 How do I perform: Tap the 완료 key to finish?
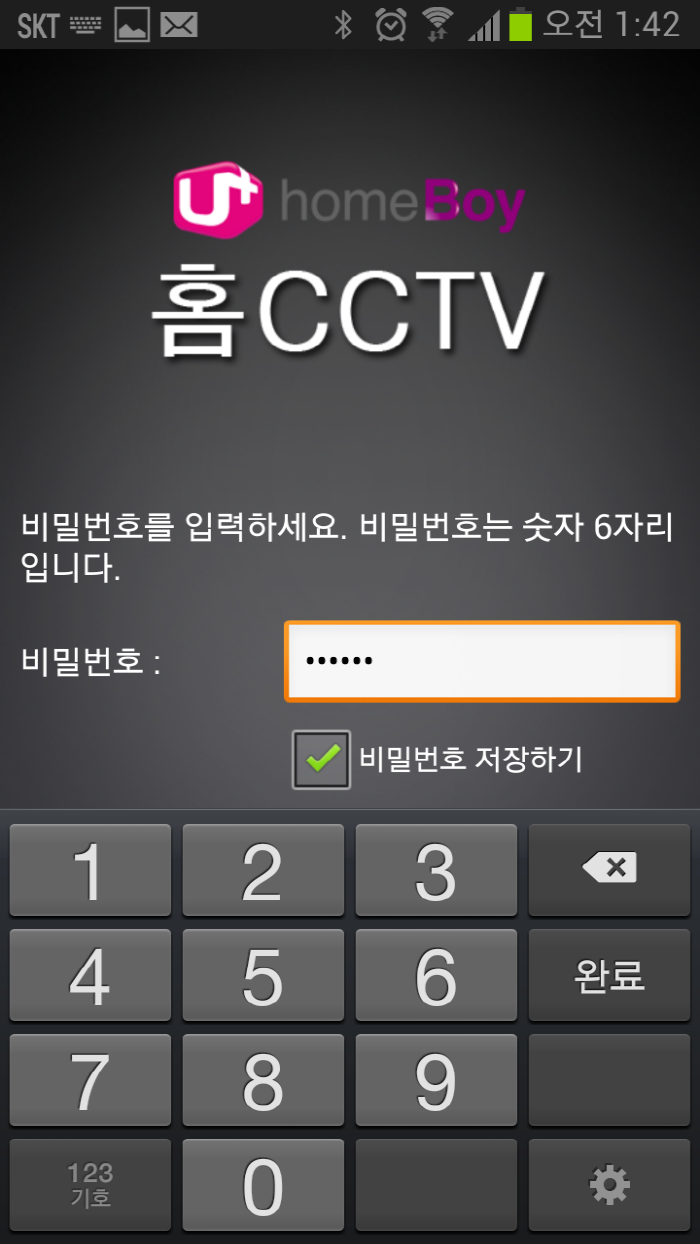[609, 975]
